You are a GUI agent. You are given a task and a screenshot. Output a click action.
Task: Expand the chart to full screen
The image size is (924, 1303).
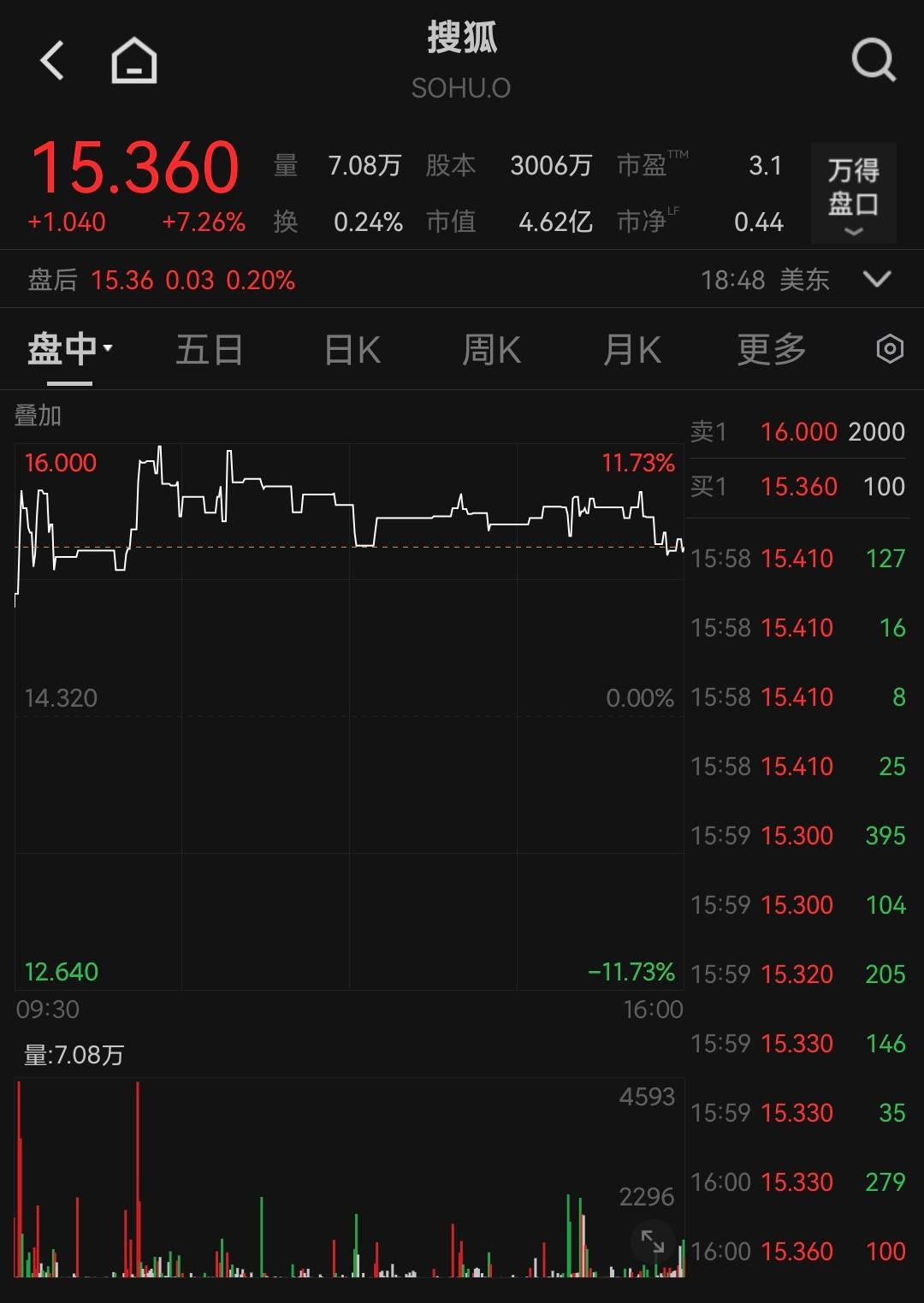point(653,1241)
